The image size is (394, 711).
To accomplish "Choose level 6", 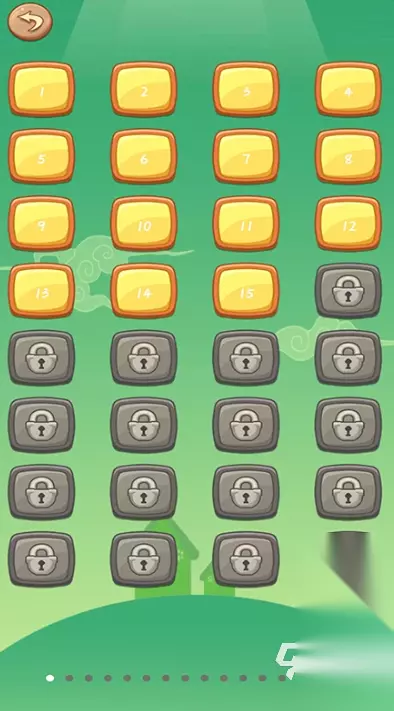I will click(144, 156).
